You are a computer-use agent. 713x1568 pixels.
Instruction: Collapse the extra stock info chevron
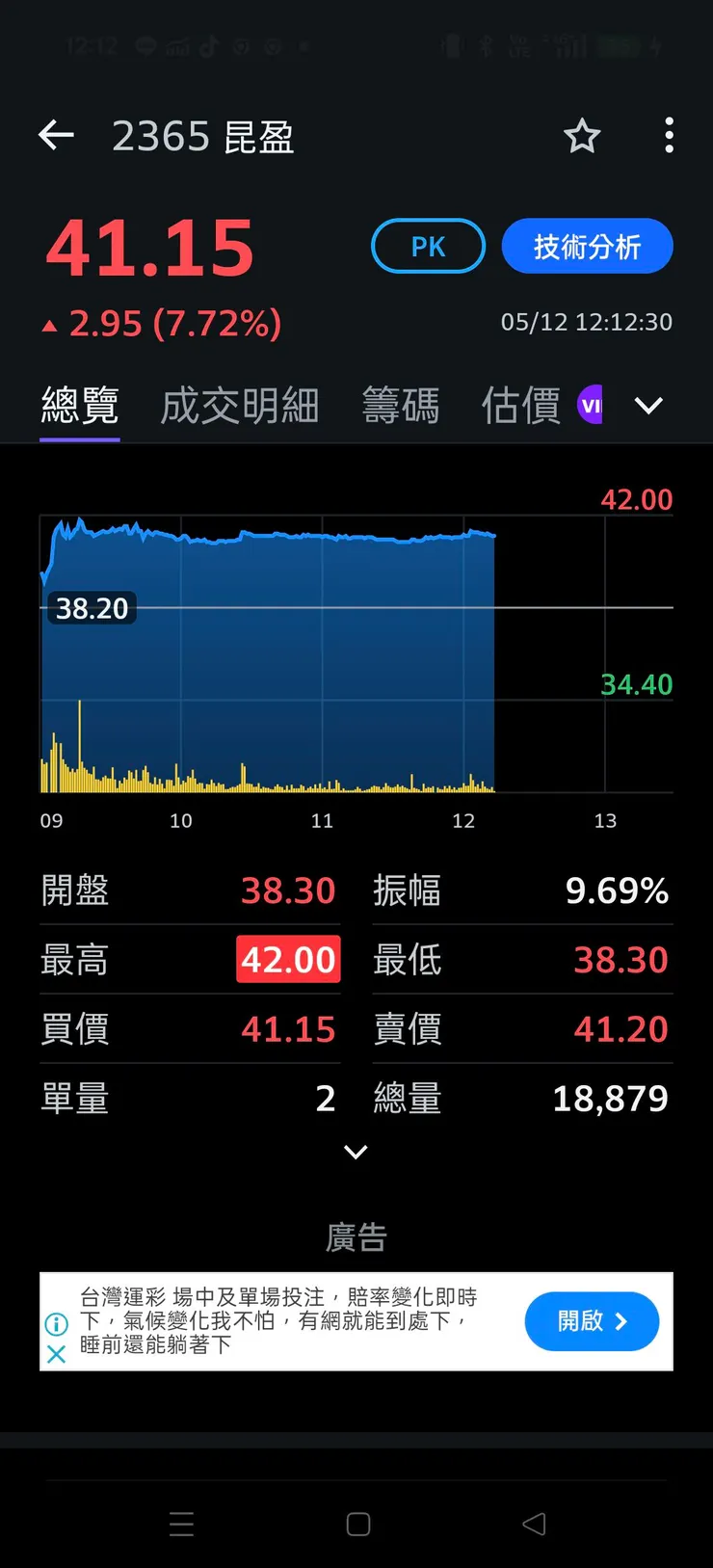pyautogui.click(x=356, y=1153)
